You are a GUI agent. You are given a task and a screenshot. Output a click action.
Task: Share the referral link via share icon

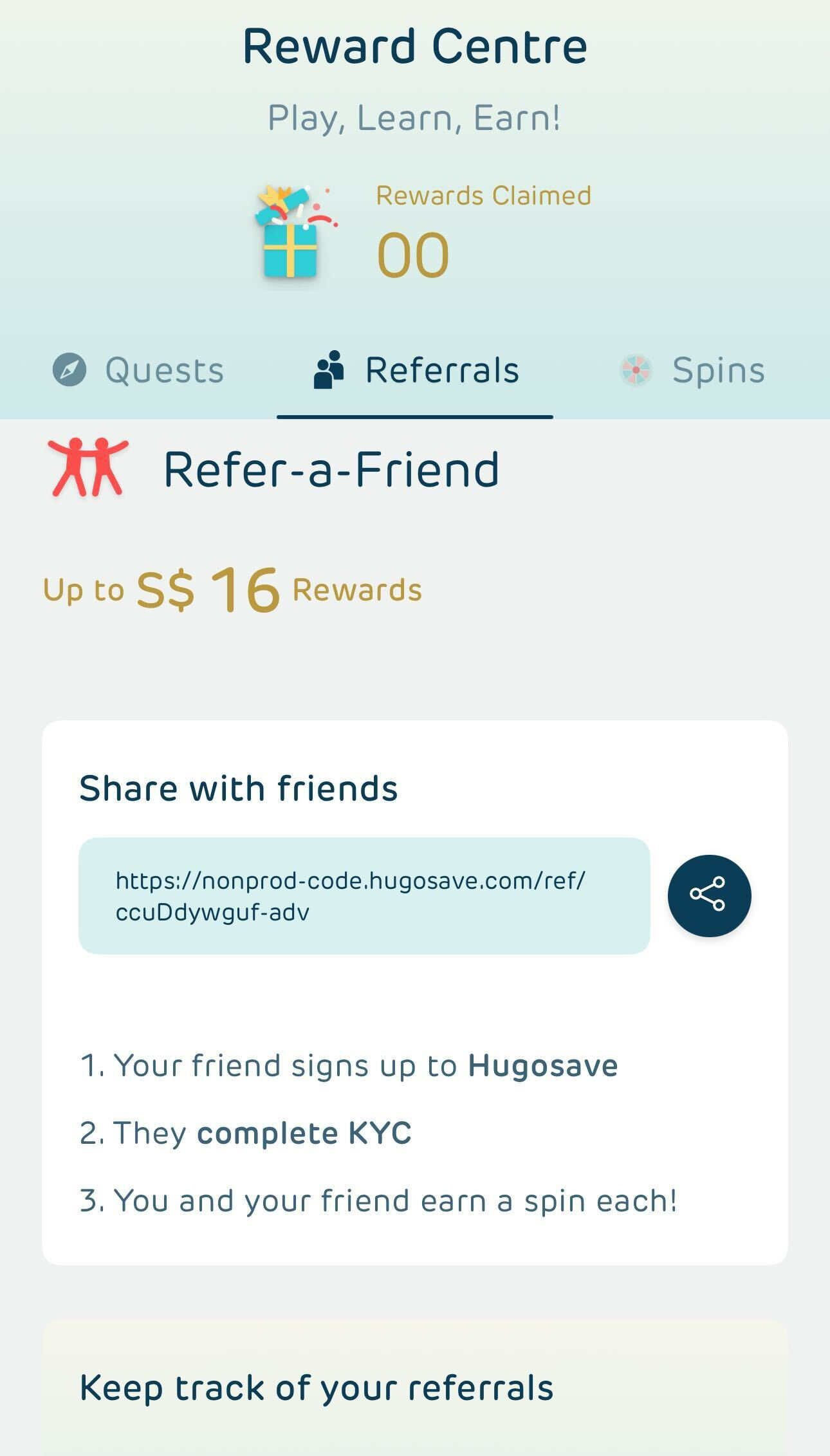point(709,895)
